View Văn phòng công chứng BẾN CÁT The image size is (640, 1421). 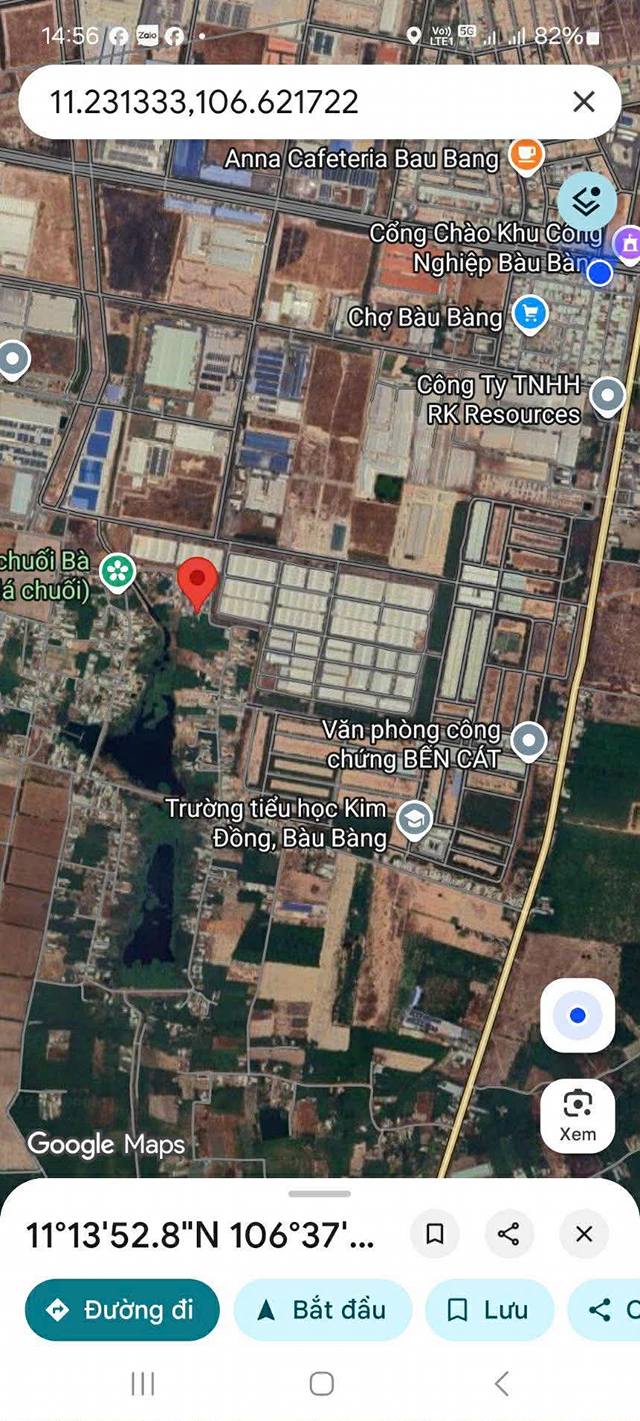527,741
